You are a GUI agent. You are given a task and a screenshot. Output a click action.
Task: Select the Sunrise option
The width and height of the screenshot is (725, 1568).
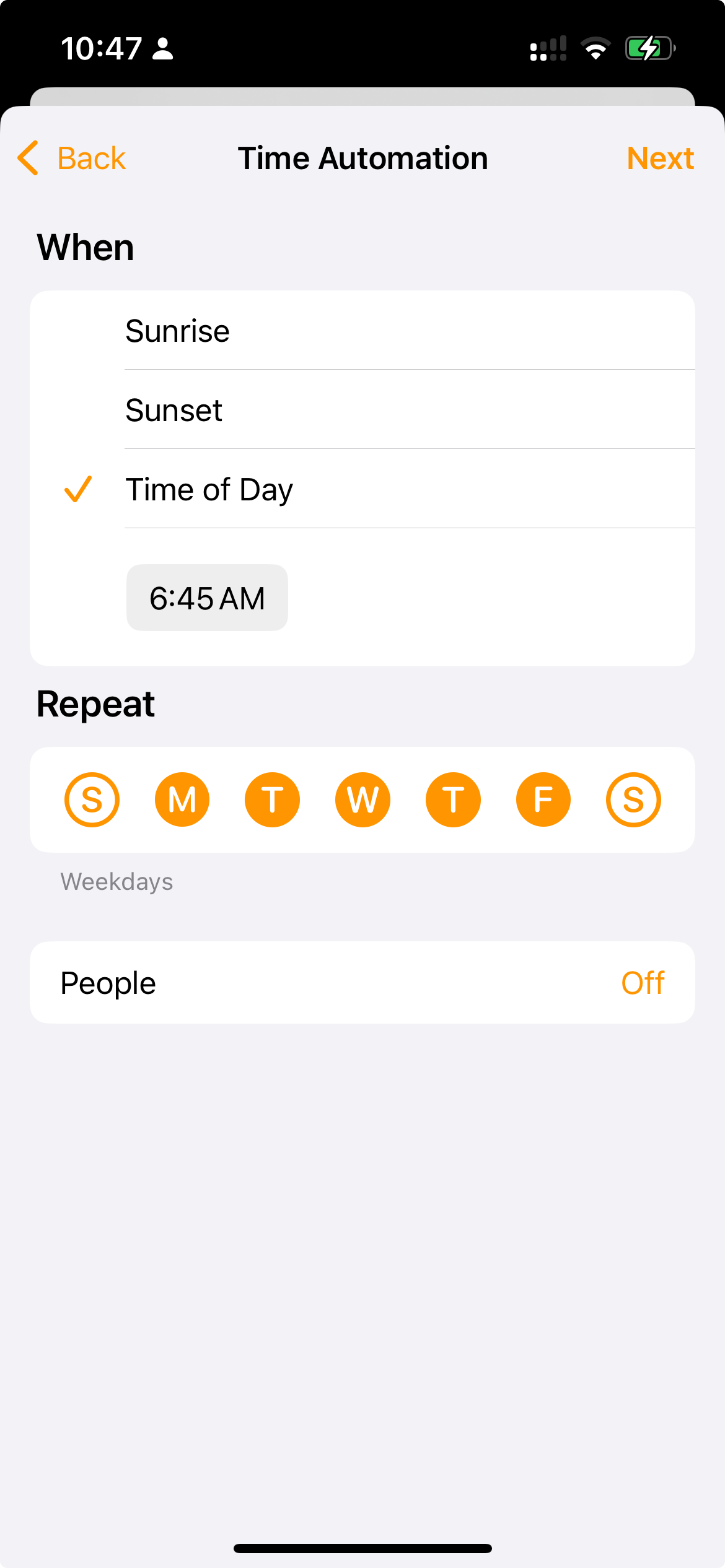pyautogui.click(x=362, y=331)
